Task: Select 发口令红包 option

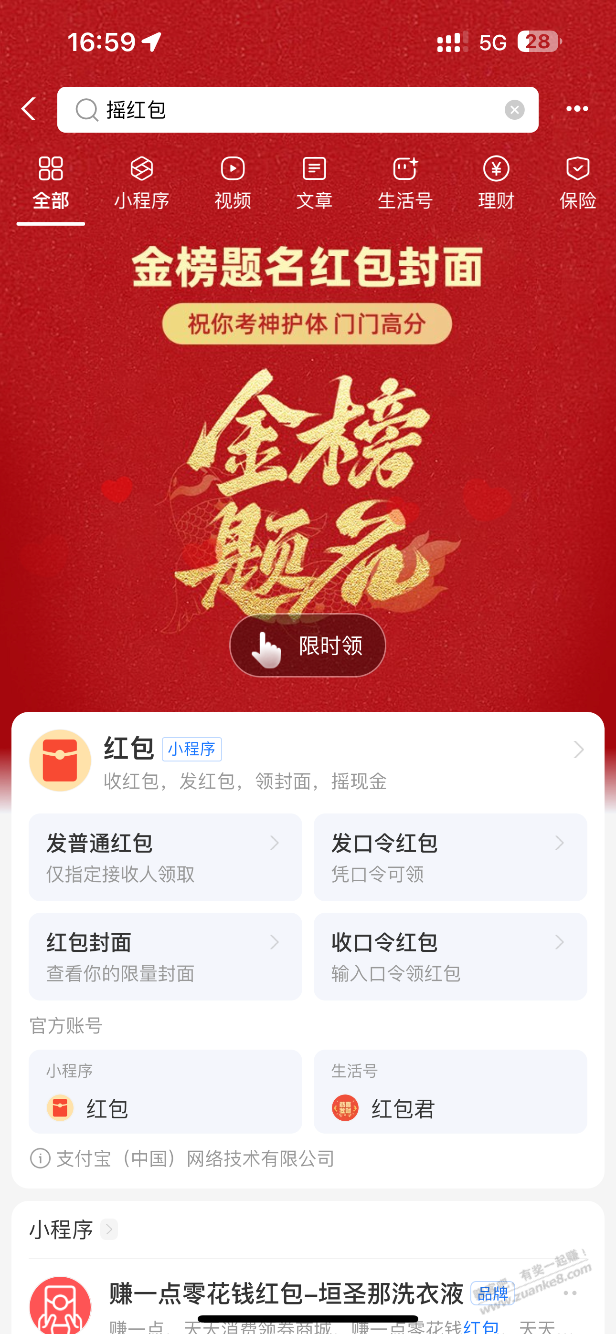Action: [450, 857]
